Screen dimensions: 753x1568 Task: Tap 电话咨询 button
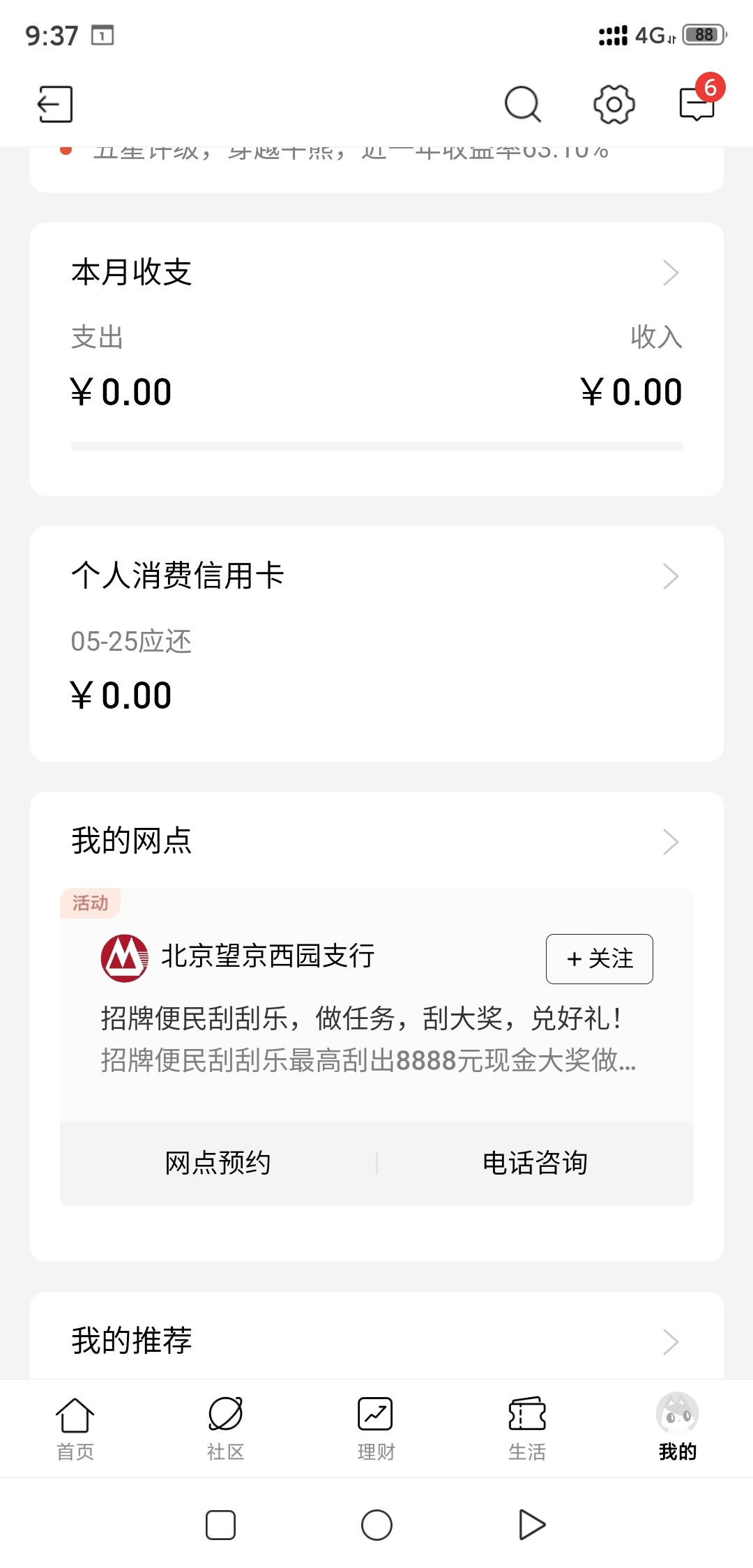tap(535, 1163)
